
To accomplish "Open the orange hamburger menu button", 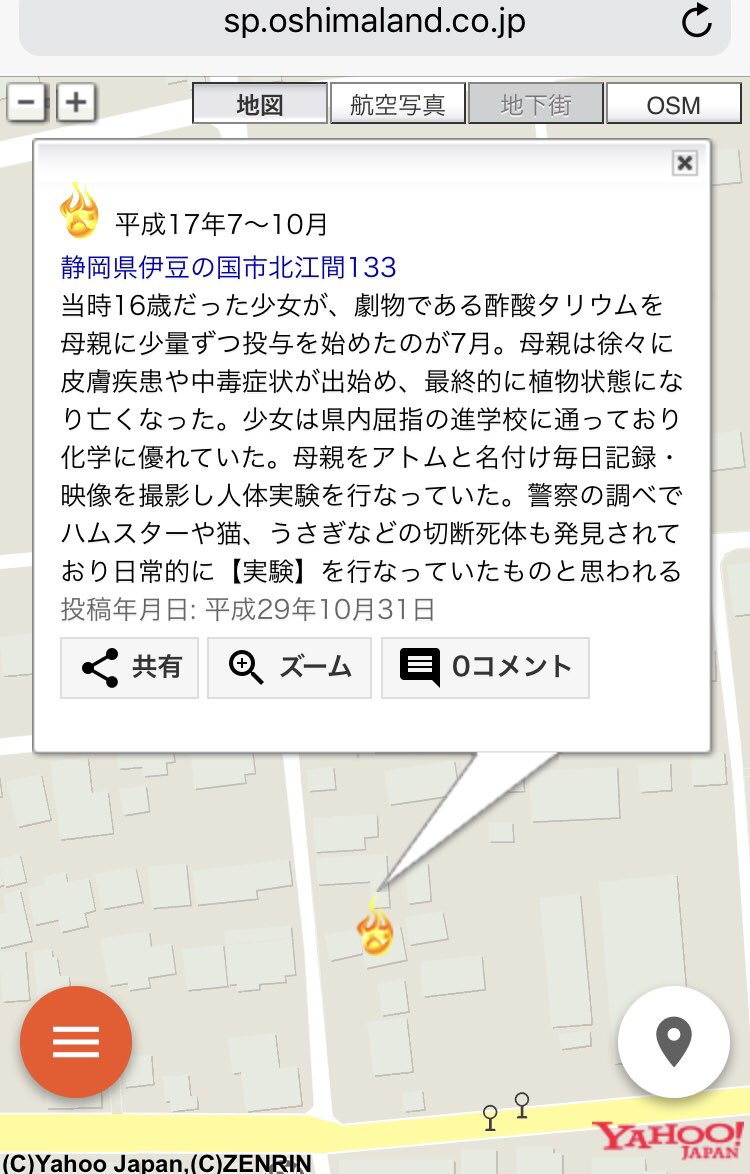I will tap(76, 1041).
